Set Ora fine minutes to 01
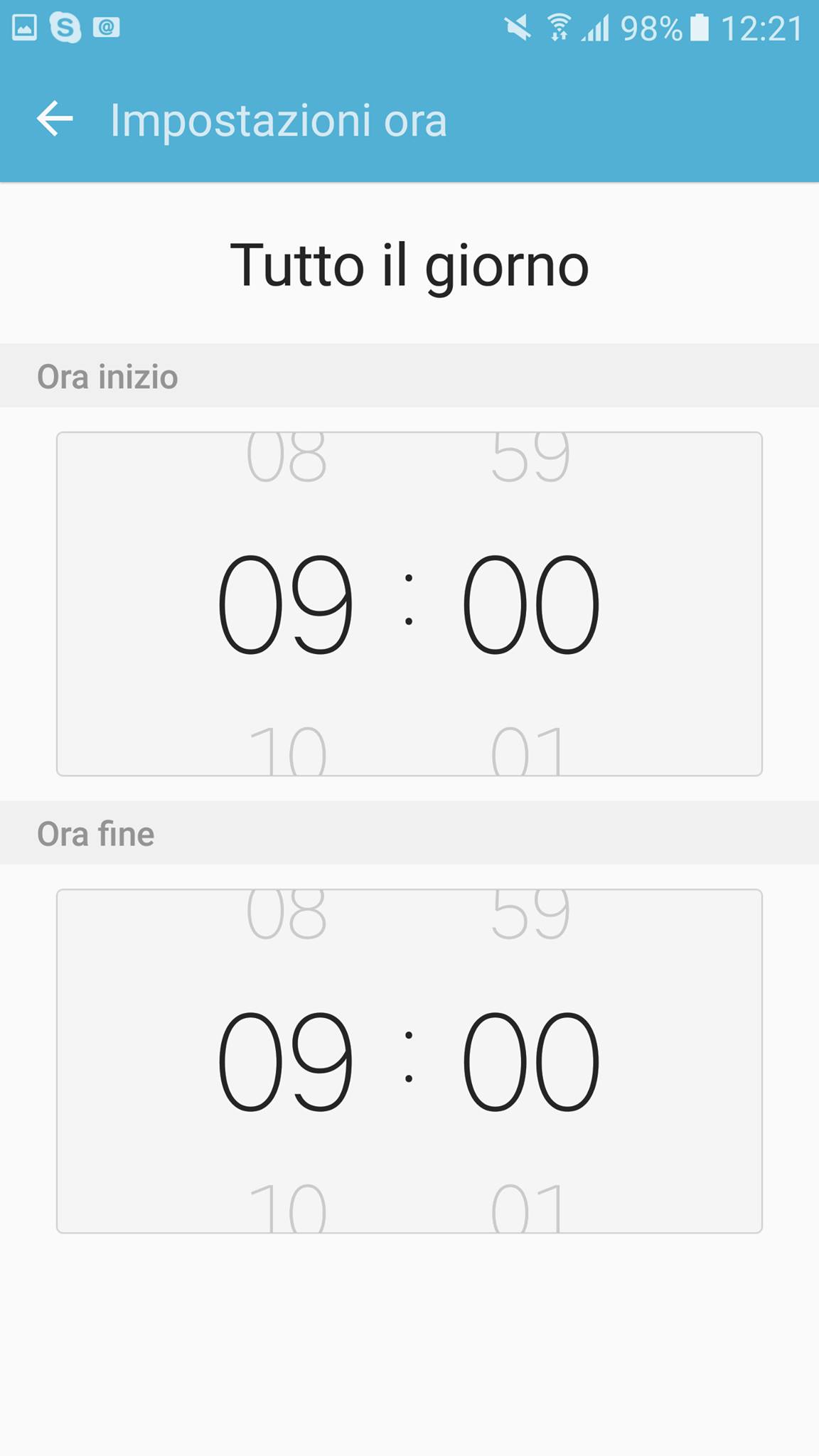The width and height of the screenshot is (819, 1456). (529, 1207)
